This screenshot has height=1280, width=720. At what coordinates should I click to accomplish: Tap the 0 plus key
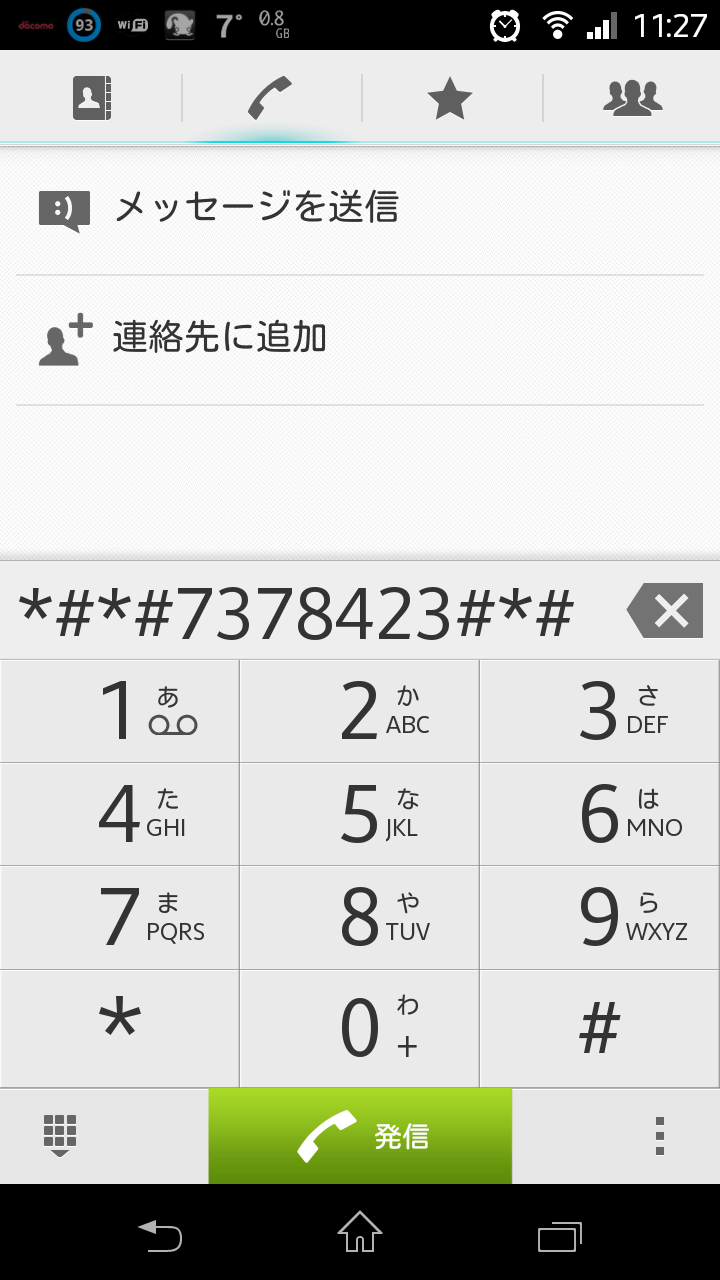coord(360,1028)
